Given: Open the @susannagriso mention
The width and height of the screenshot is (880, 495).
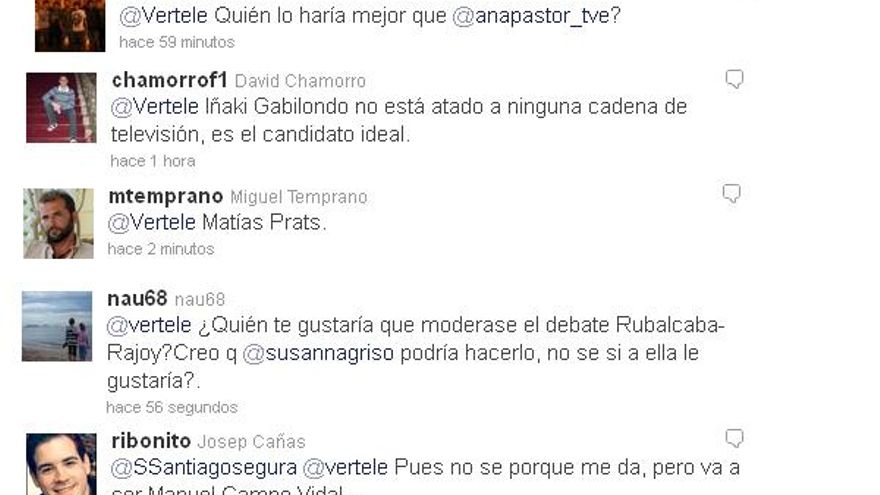Looking at the screenshot, I should point(318,353).
